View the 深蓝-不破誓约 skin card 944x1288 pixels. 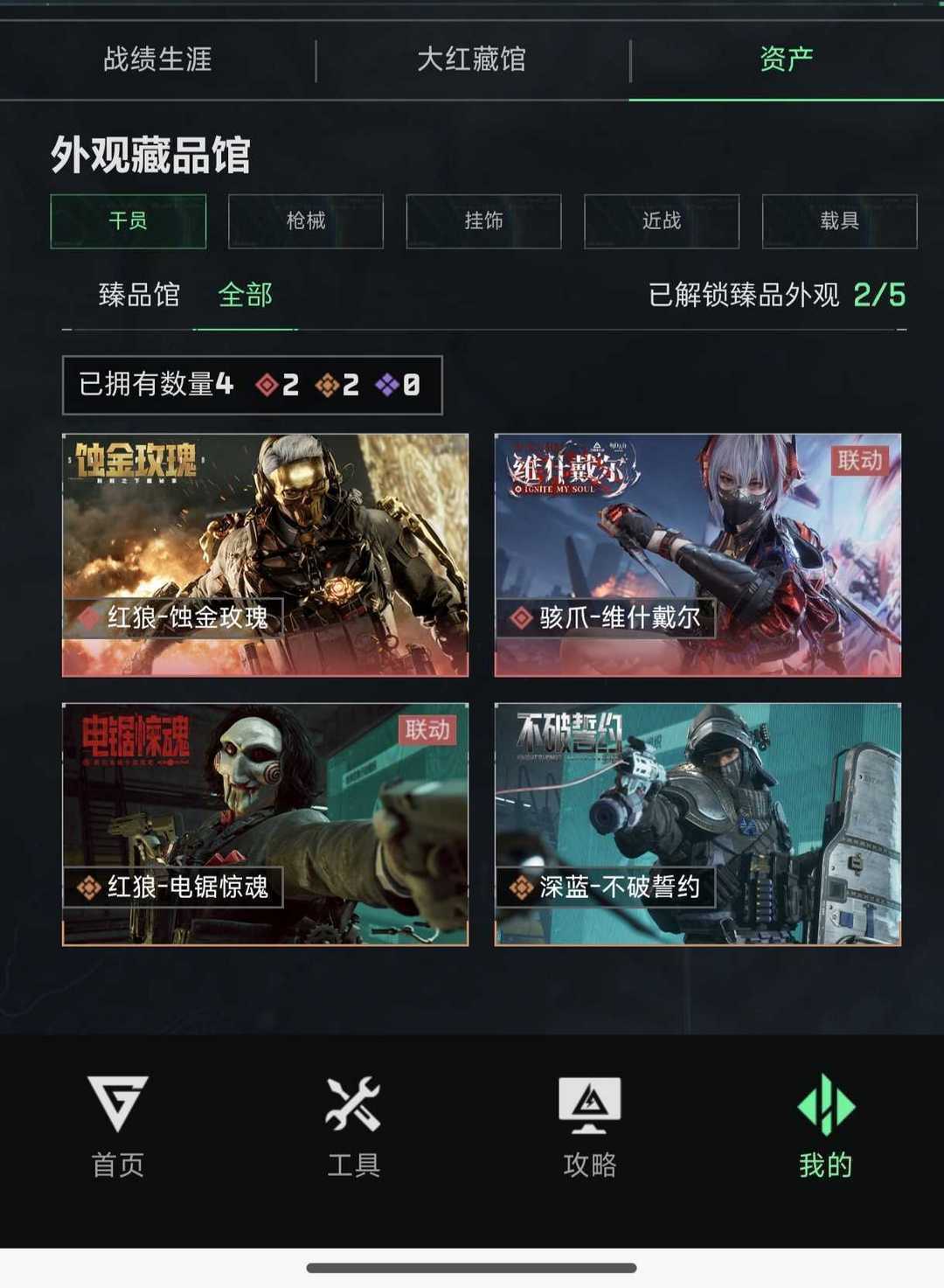click(x=697, y=824)
